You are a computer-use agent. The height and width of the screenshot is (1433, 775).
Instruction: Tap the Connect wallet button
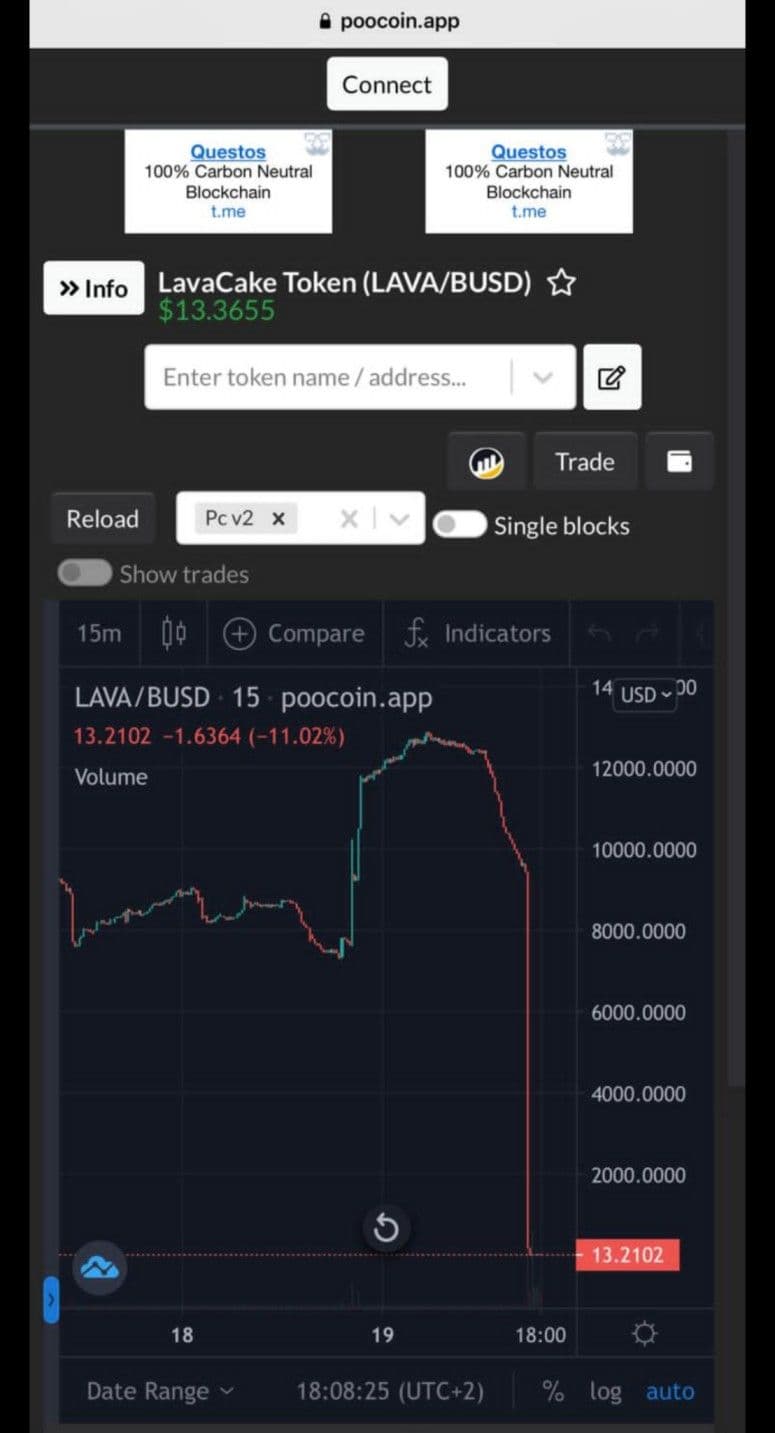point(387,84)
